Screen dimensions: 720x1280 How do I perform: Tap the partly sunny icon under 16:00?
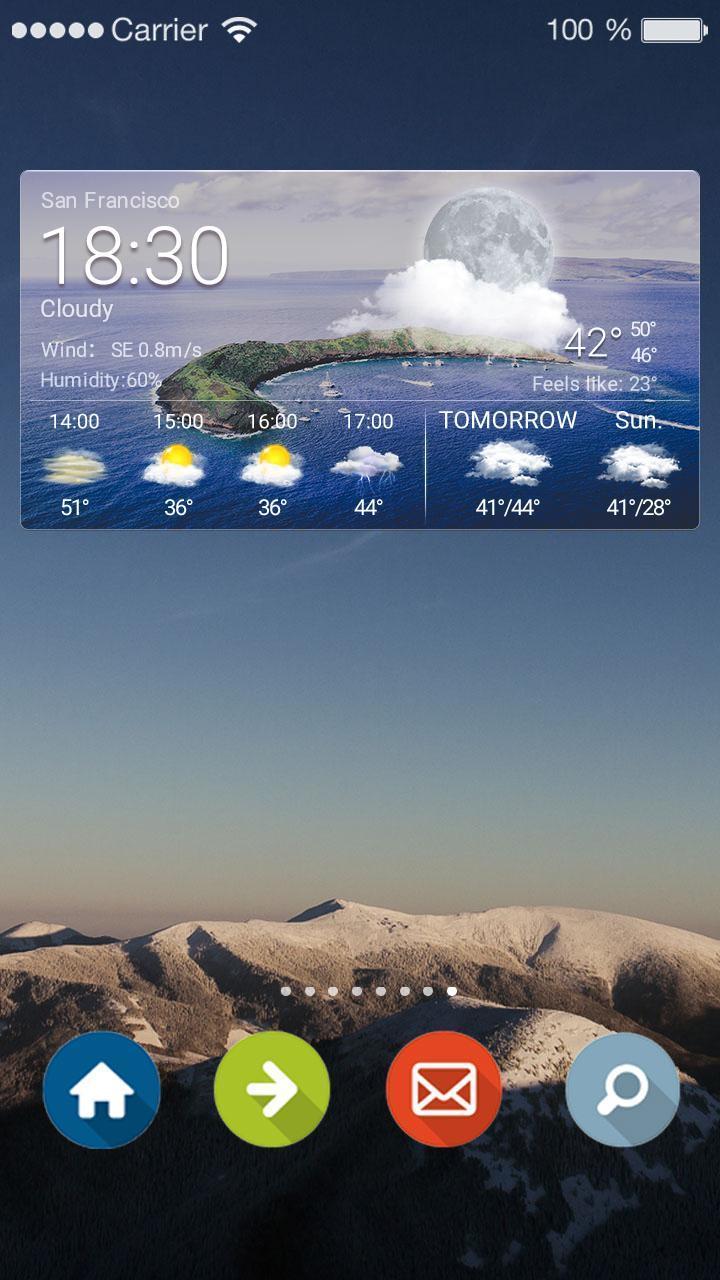272,463
